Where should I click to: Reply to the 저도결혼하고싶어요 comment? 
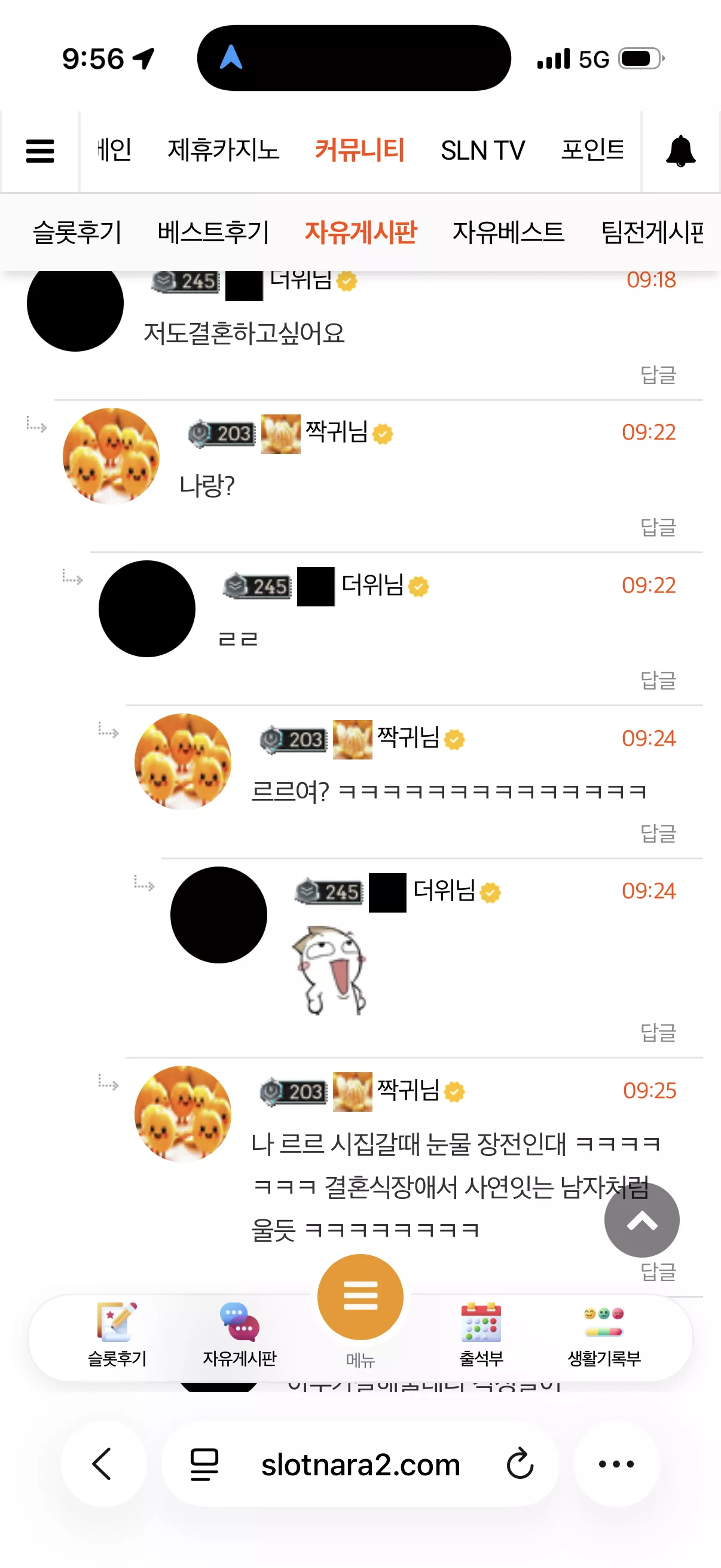(658, 374)
